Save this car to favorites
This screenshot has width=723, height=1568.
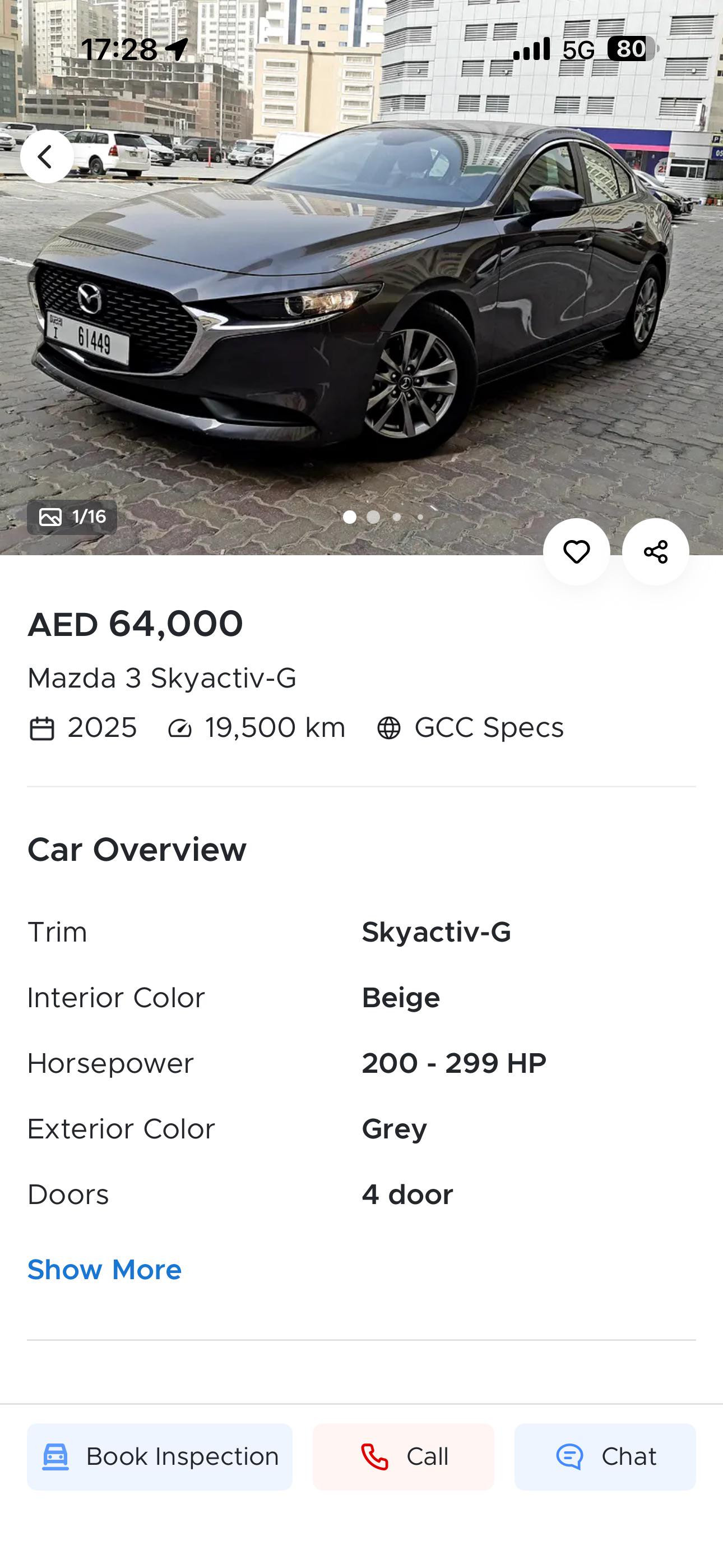pyautogui.click(x=576, y=551)
